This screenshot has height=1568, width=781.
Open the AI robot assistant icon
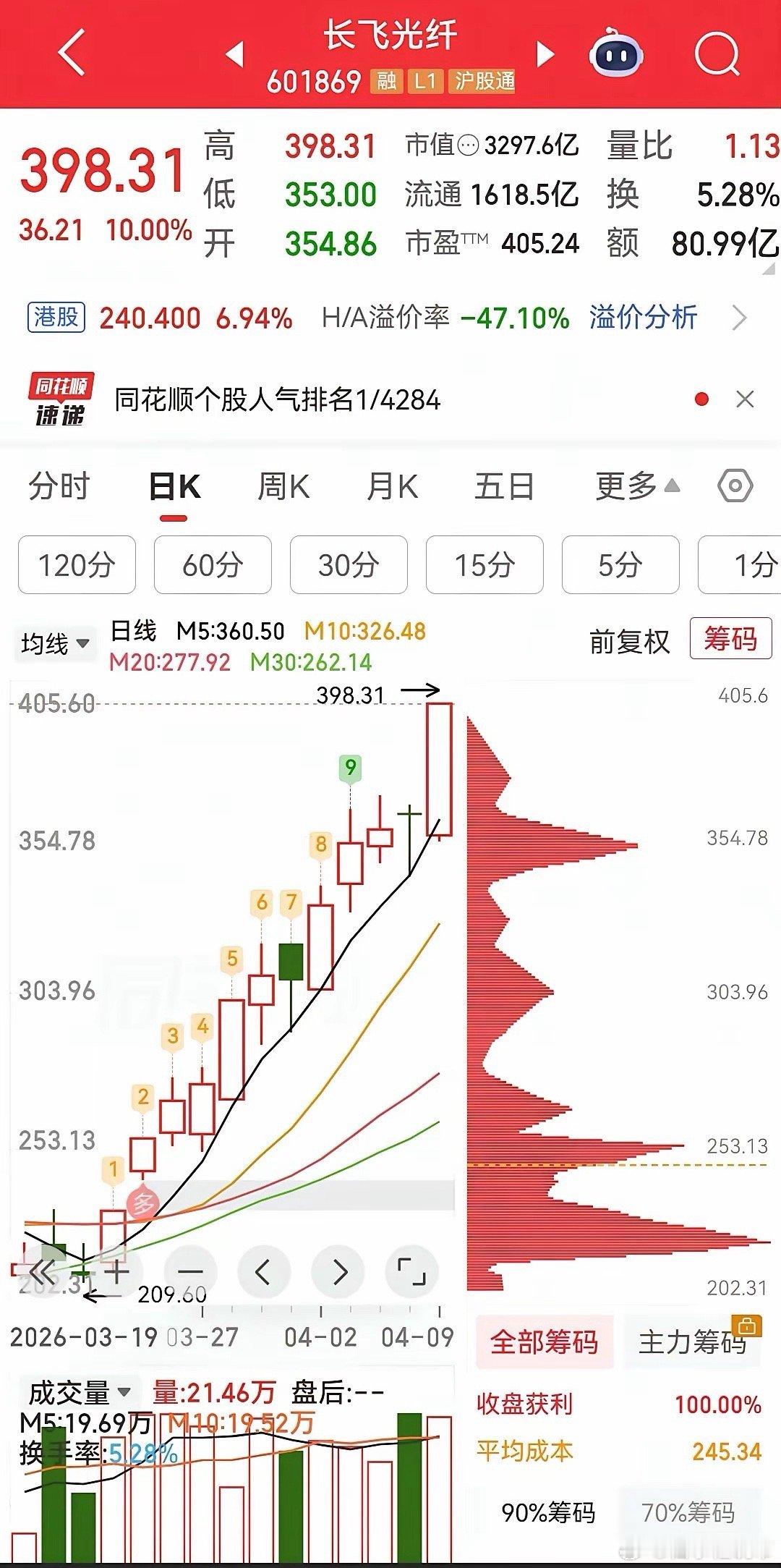pos(615,54)
